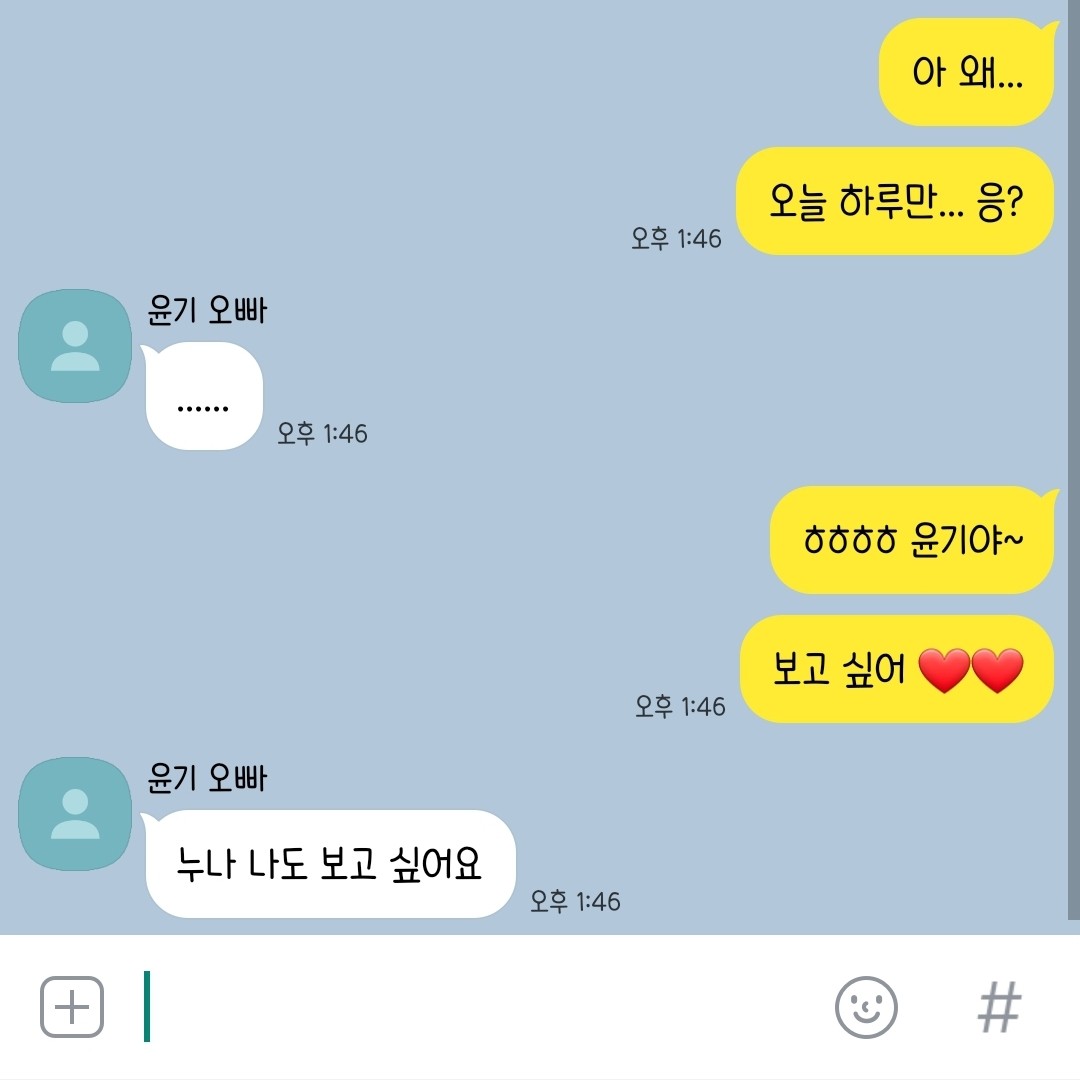Open the plus attachment menu
The height and width of the screenshot is (1080, 1080).
72,1006
